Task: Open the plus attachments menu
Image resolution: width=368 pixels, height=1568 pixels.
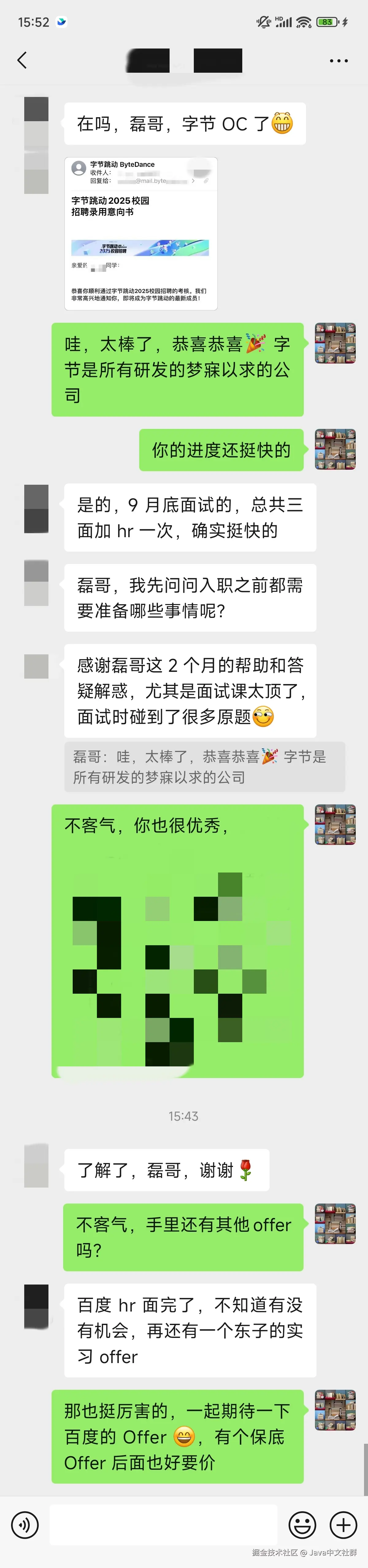Action: [x=343, y=1525]
